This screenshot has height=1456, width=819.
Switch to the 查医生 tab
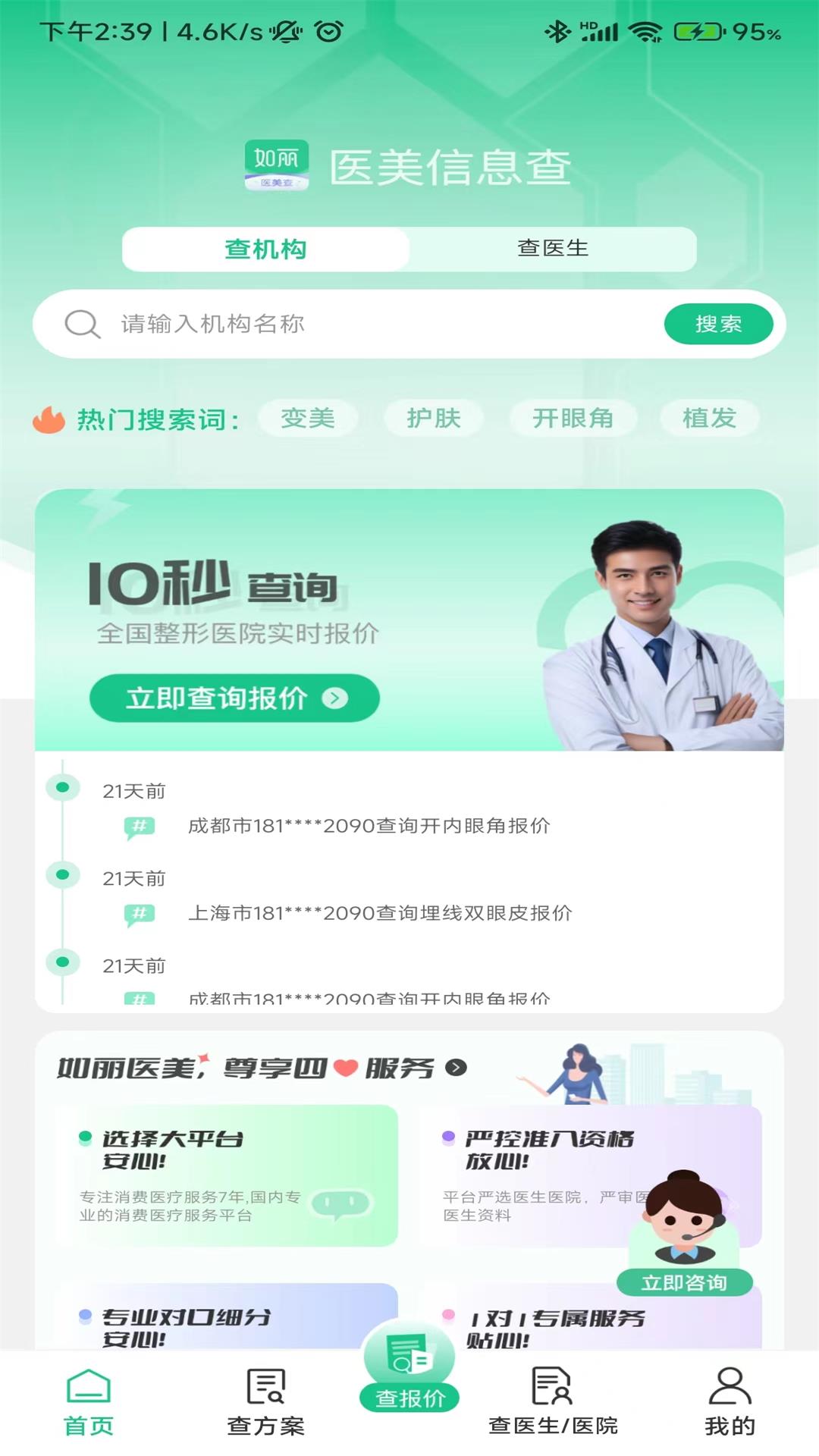[x=552, y=249]
